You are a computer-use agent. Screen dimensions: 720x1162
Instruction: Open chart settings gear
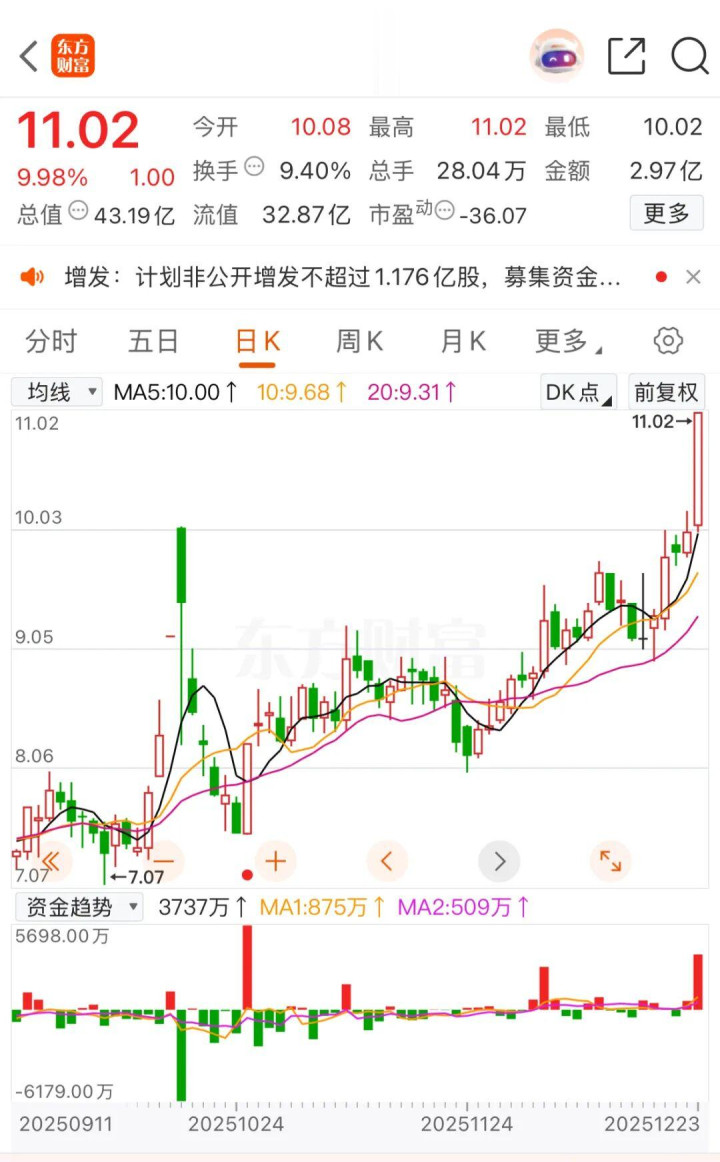coord(668,341)
